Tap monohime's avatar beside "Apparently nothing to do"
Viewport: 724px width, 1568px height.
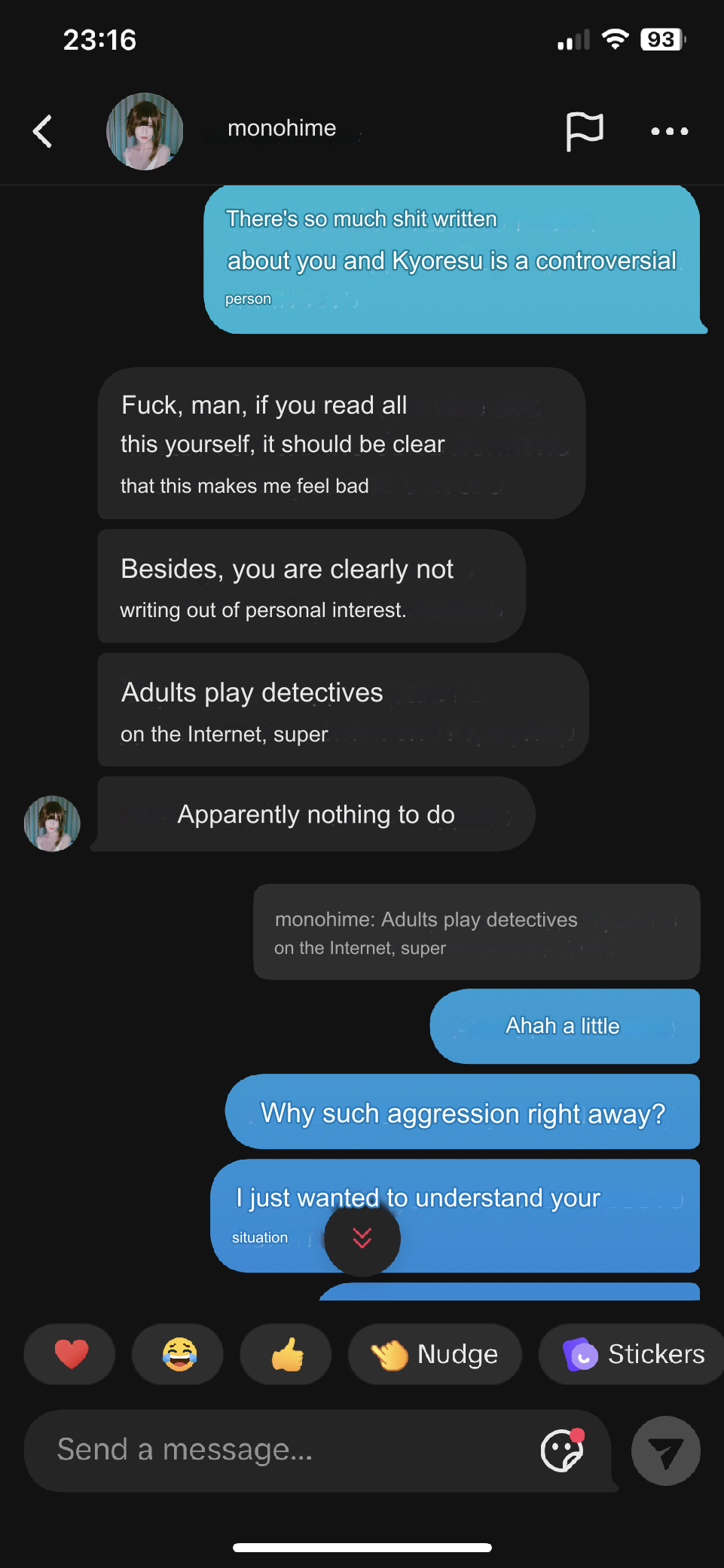(52, 823)
